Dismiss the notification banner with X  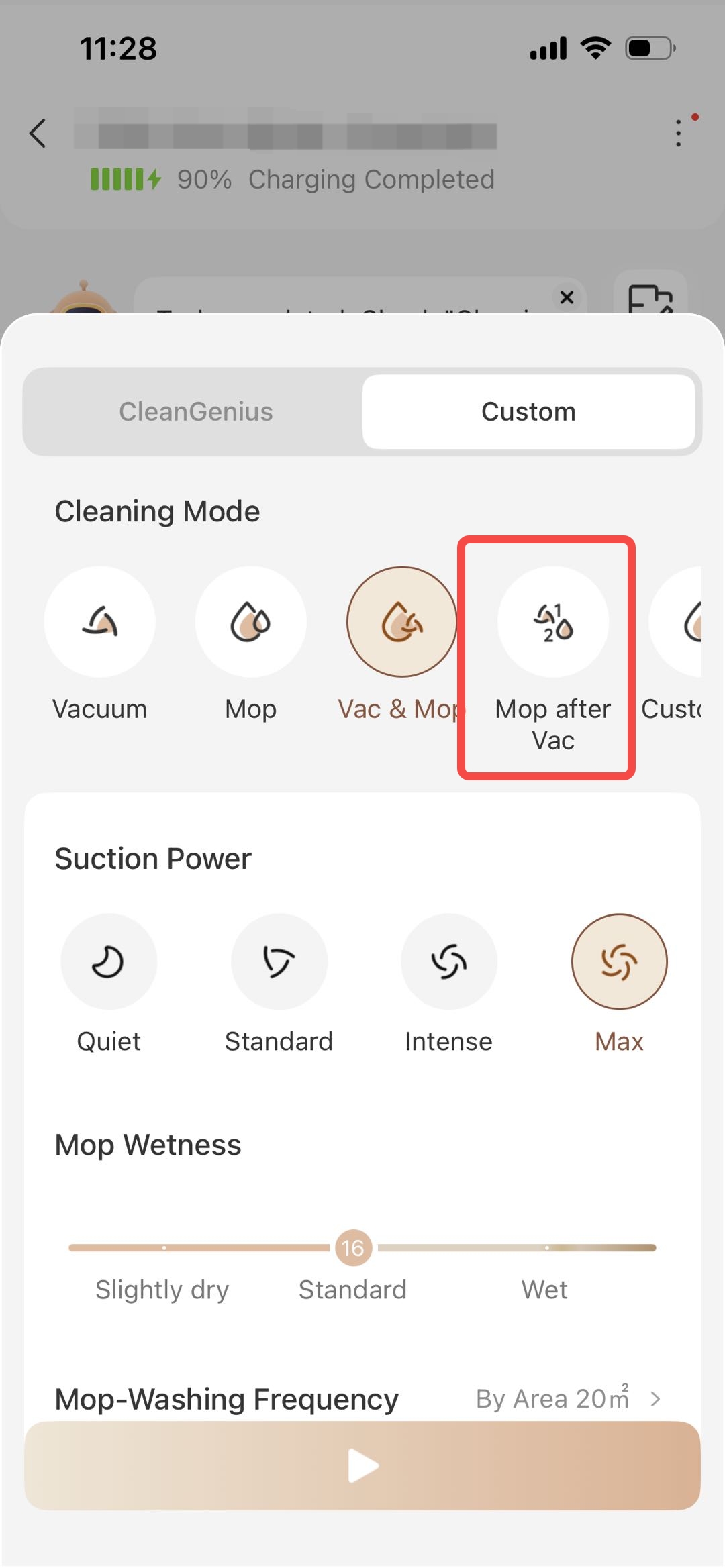coord(567,297)
